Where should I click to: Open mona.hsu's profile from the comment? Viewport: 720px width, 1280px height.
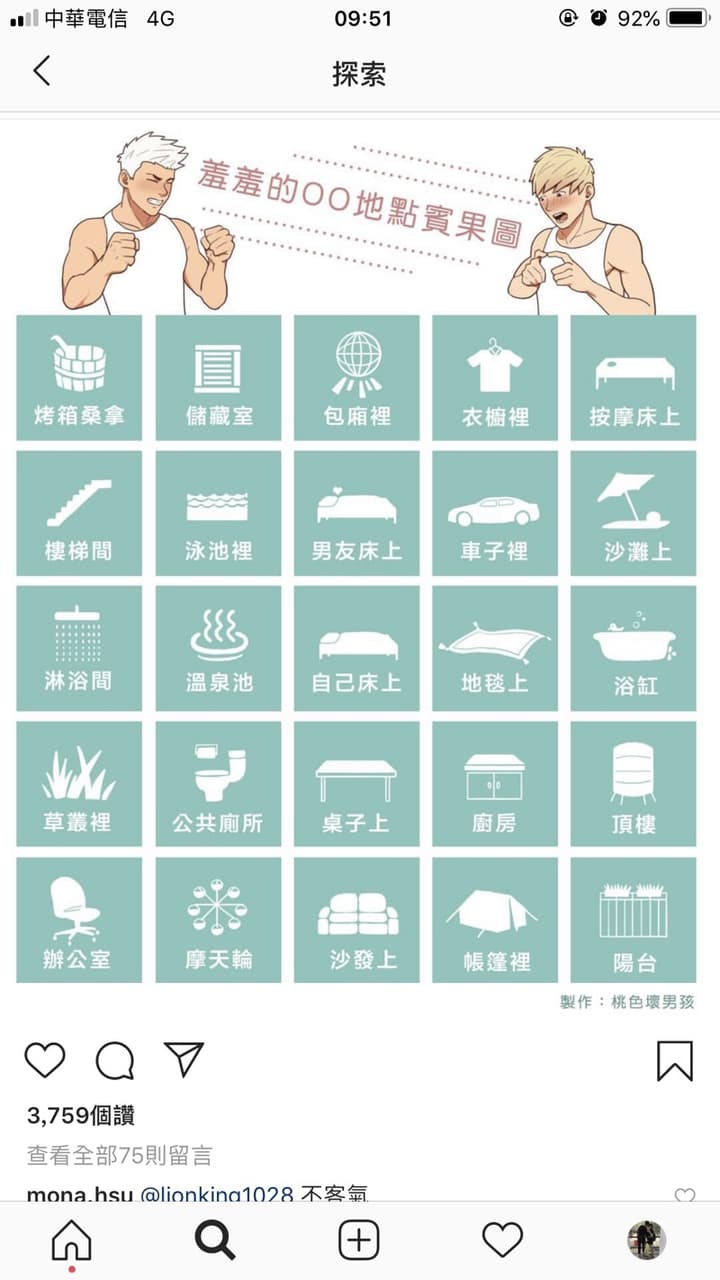click(79, 1194)
